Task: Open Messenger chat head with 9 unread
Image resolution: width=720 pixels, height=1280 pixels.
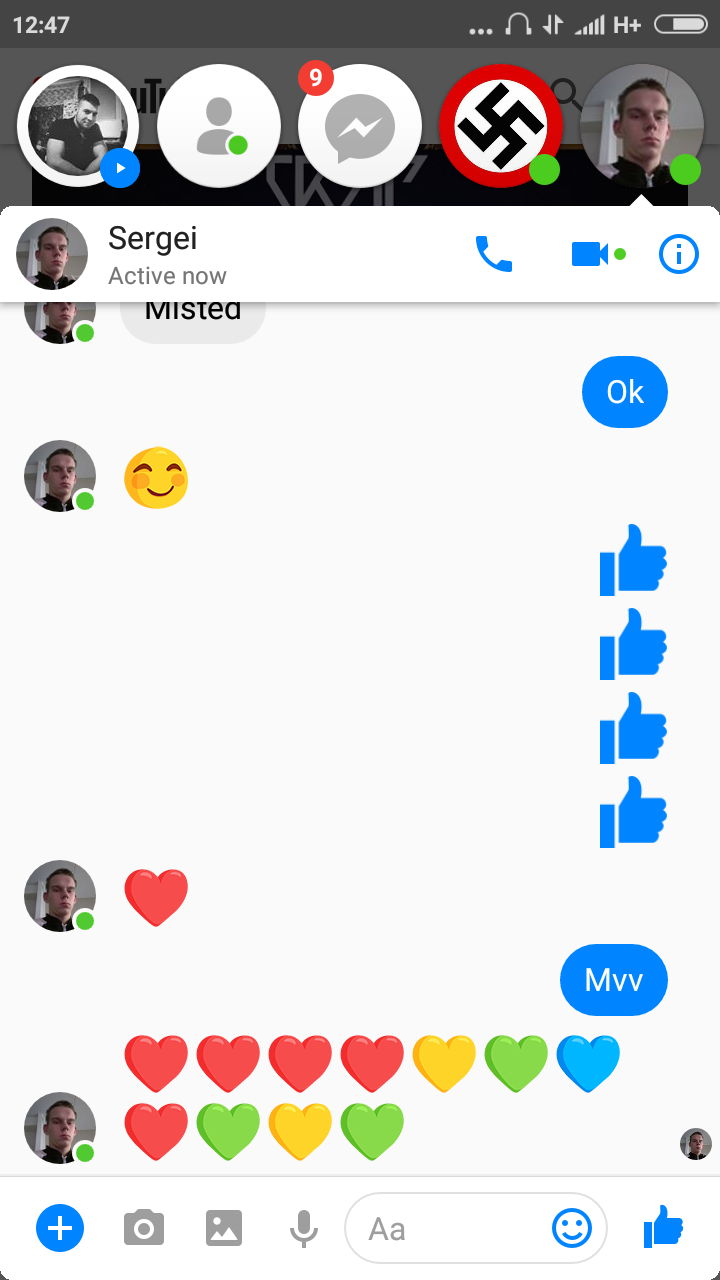Action: pyautogui.click(x=360, y=127)
